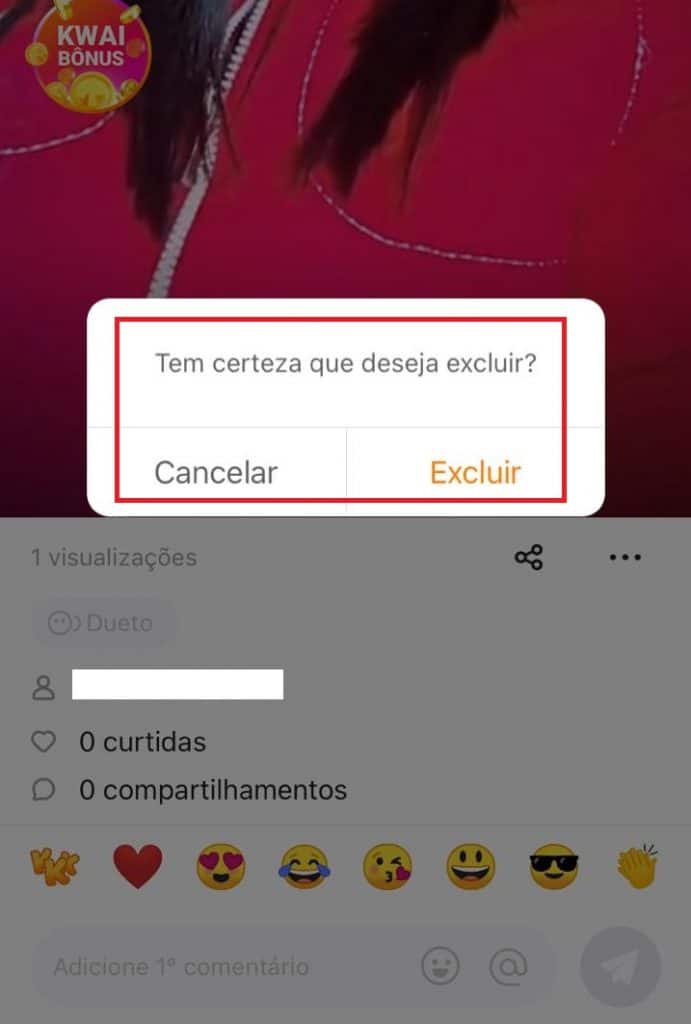Viewport: 691px width, 1024px height.
Task: Send the heart-eyes emoji reaction
Action: pyautogui.click(x=220, y=866)
